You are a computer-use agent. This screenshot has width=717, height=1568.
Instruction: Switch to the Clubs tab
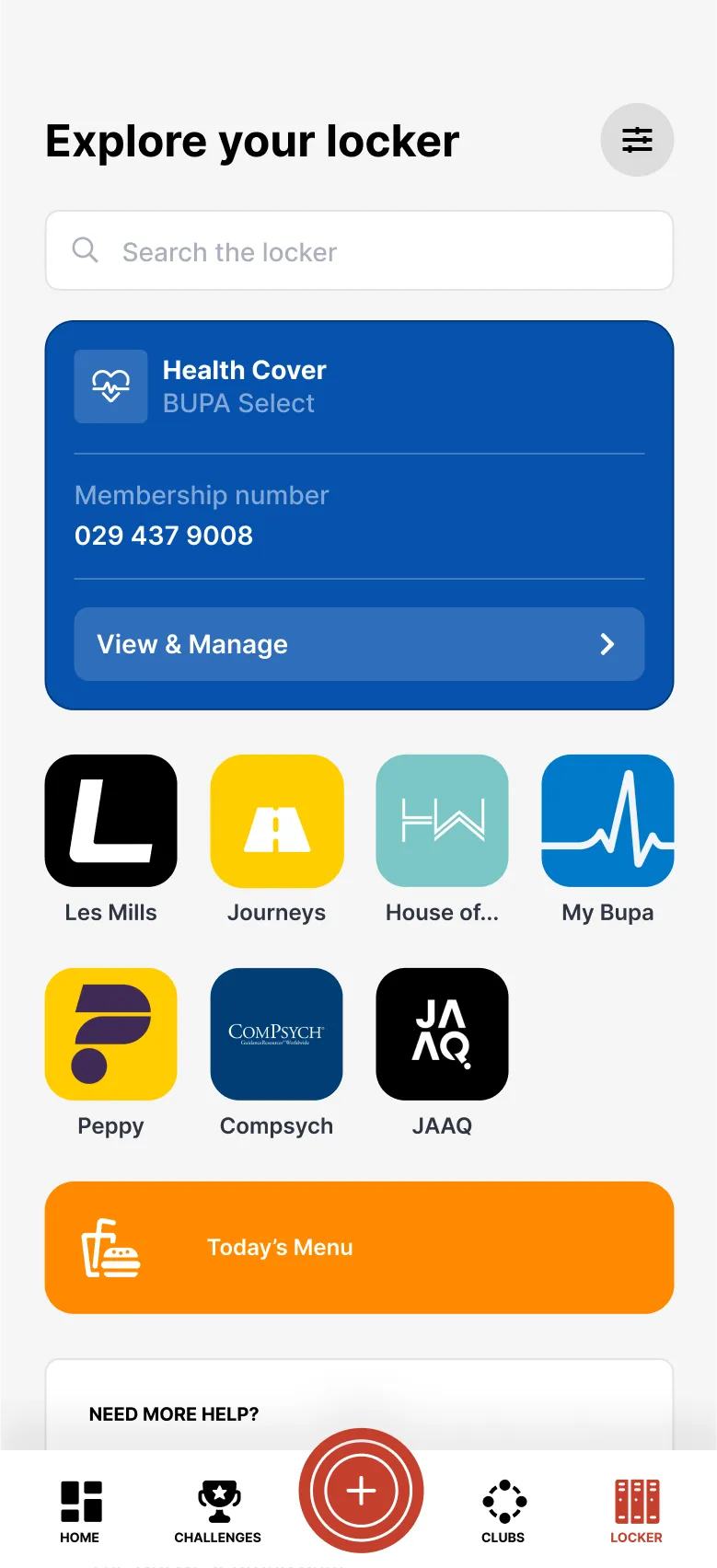(503, 1511)
